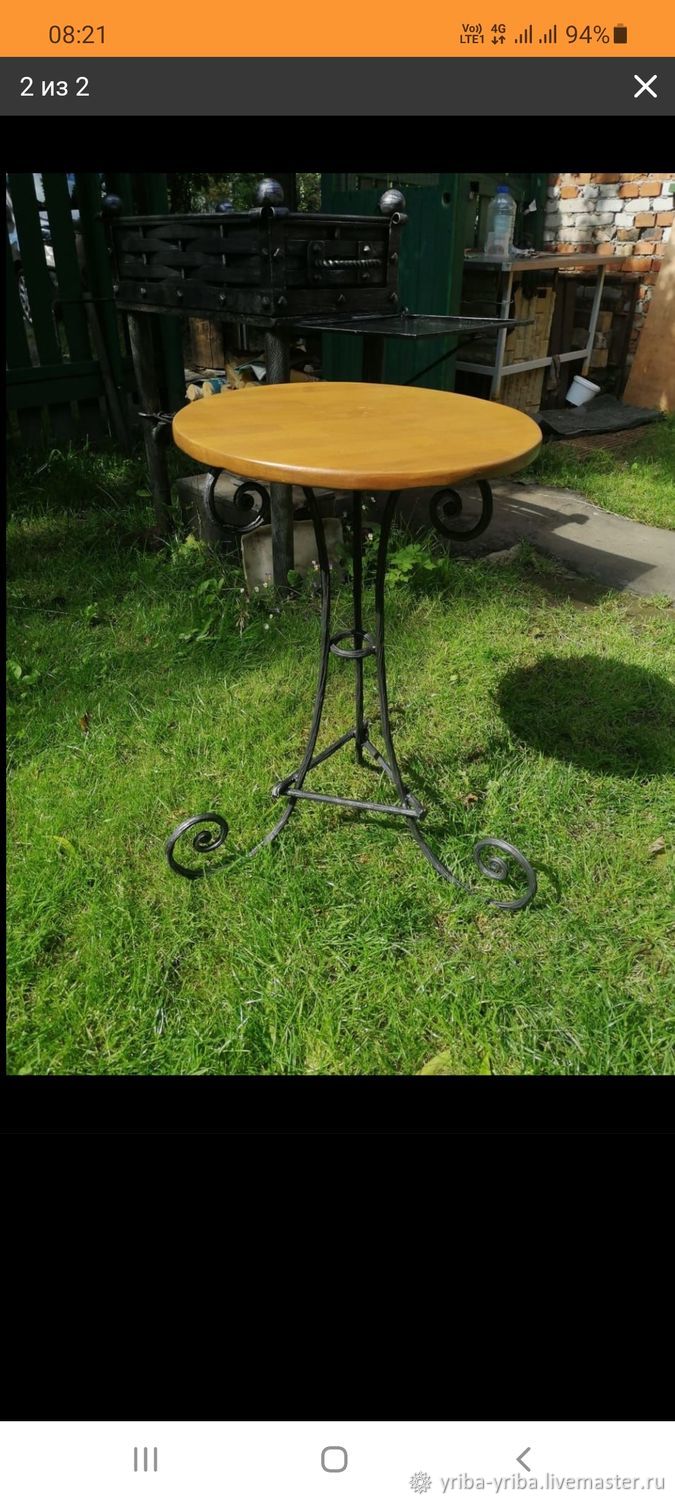Screen dimensions: 675x1500
Task: Tap the system back button
Action: (523, 1459)
